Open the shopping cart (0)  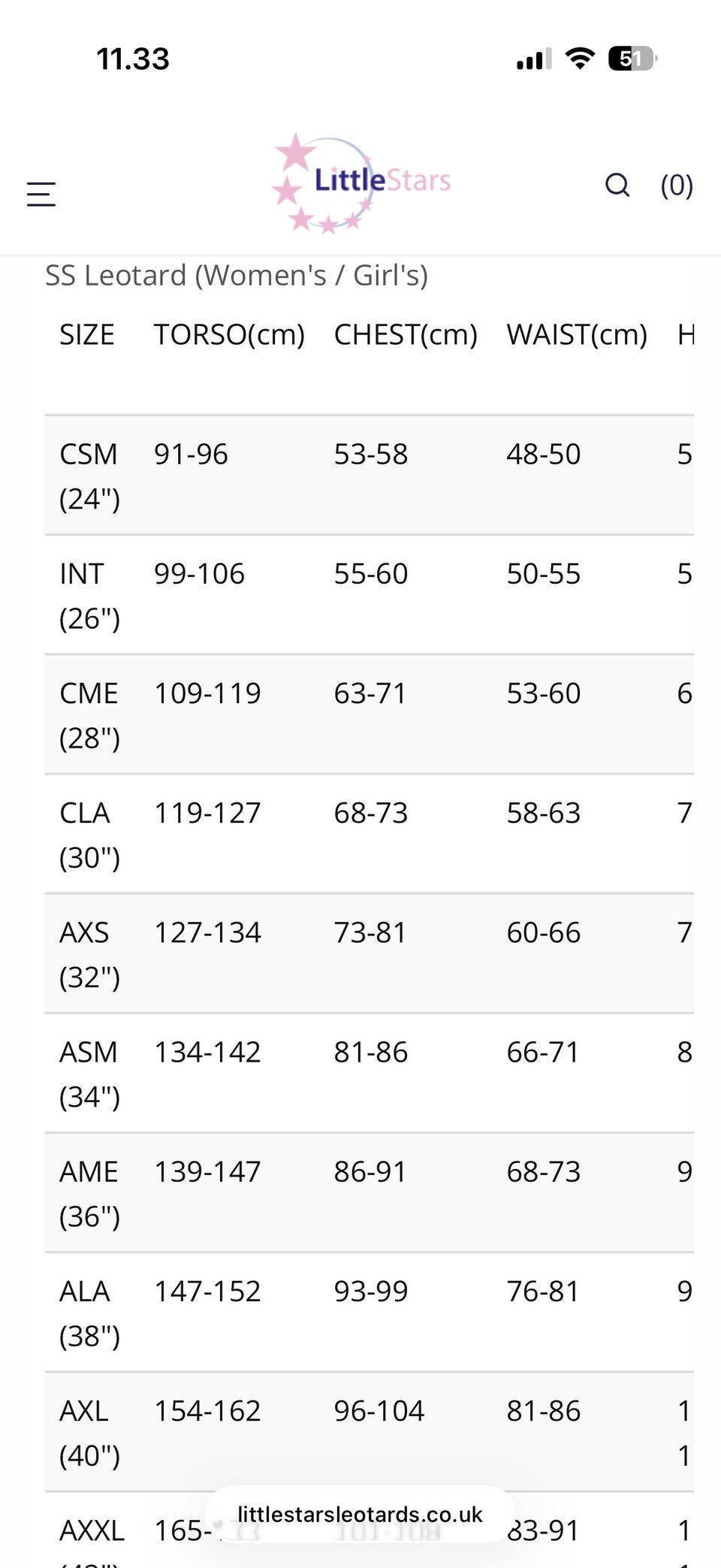tap(677, 186)
